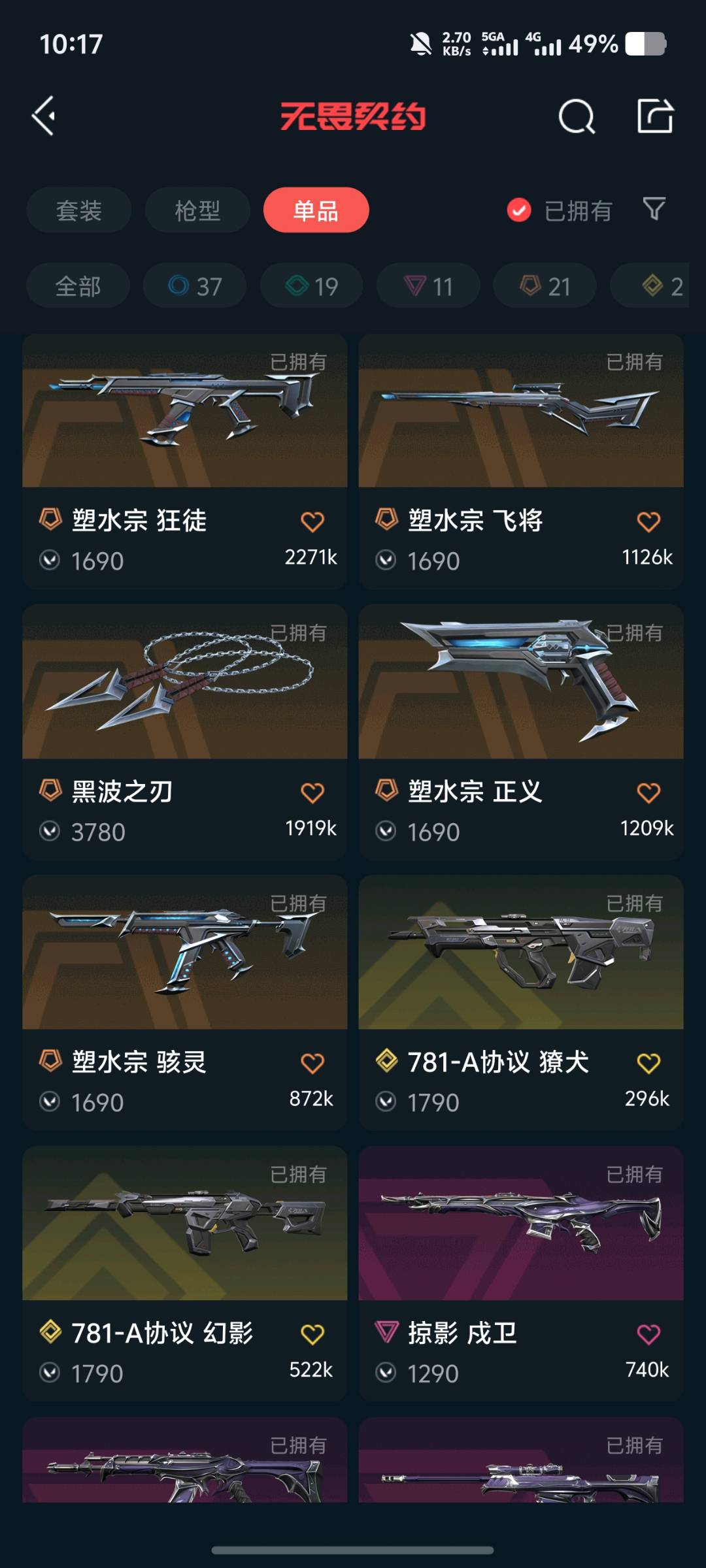This screenshot has height=1568, width=706.
Task: Uncheck the 已拥有 filter checkbox
Action: [519, 210]
